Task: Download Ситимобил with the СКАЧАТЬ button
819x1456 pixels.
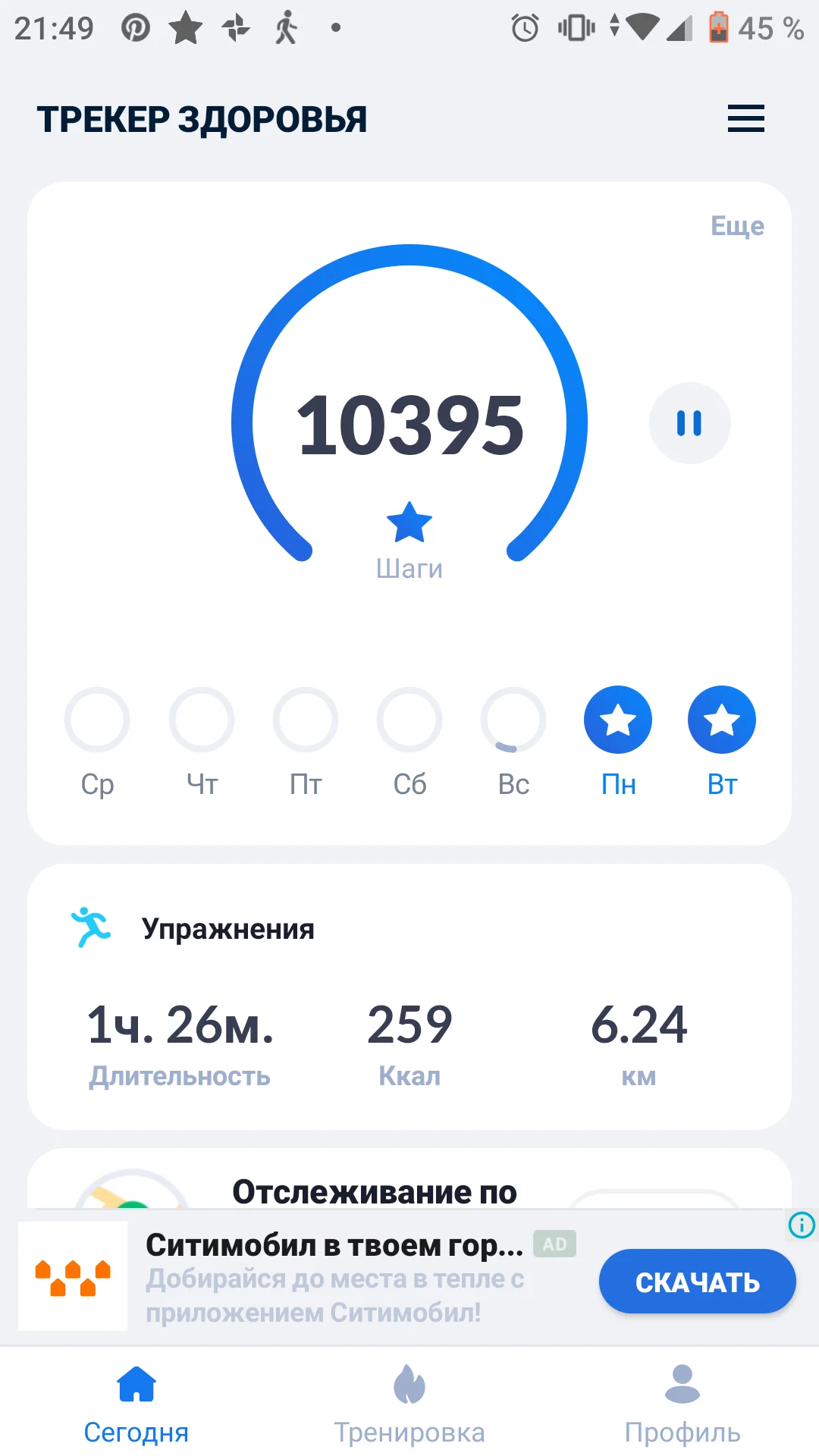Action: pos(697,1282)
